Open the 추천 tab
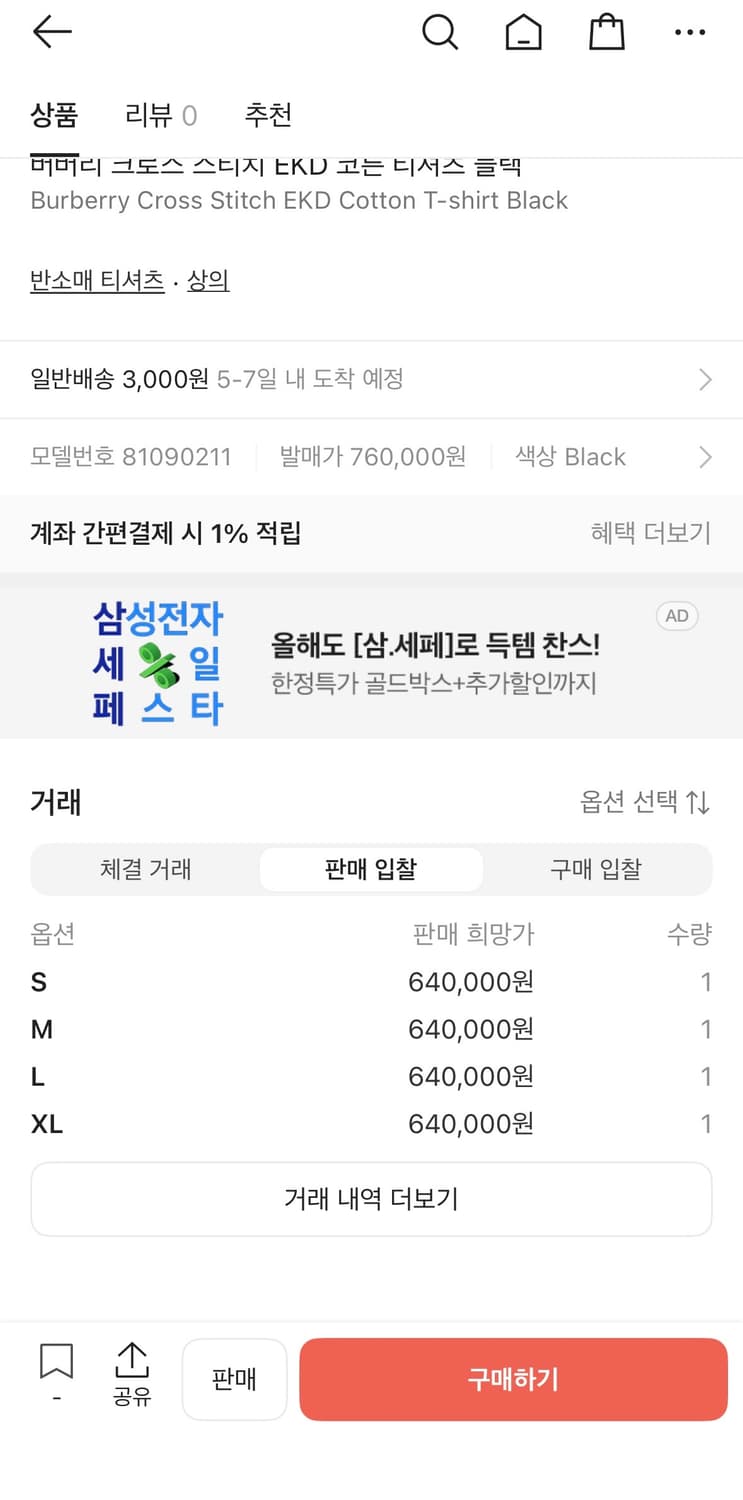Viewport: 743px width, 1500px height. click(267, 115)
